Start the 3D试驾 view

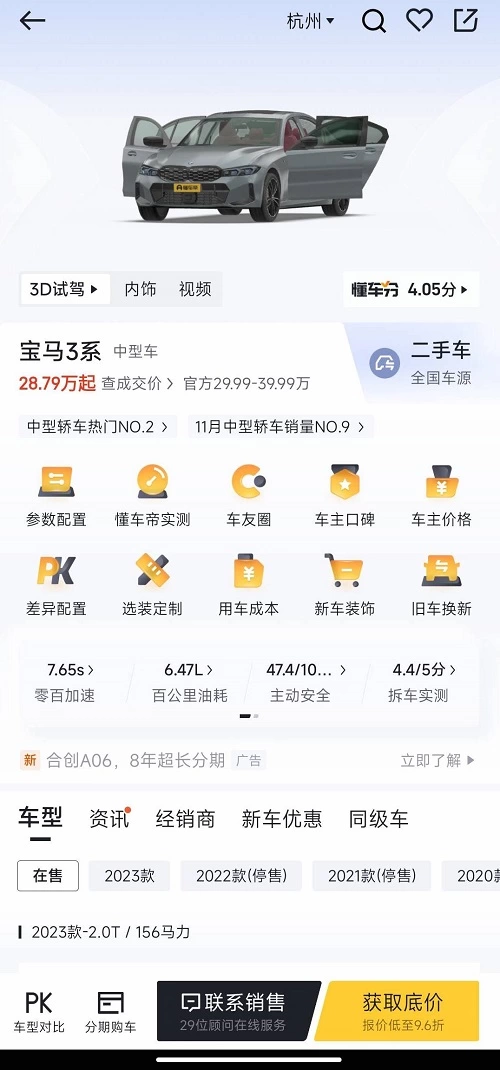[65, 289]
